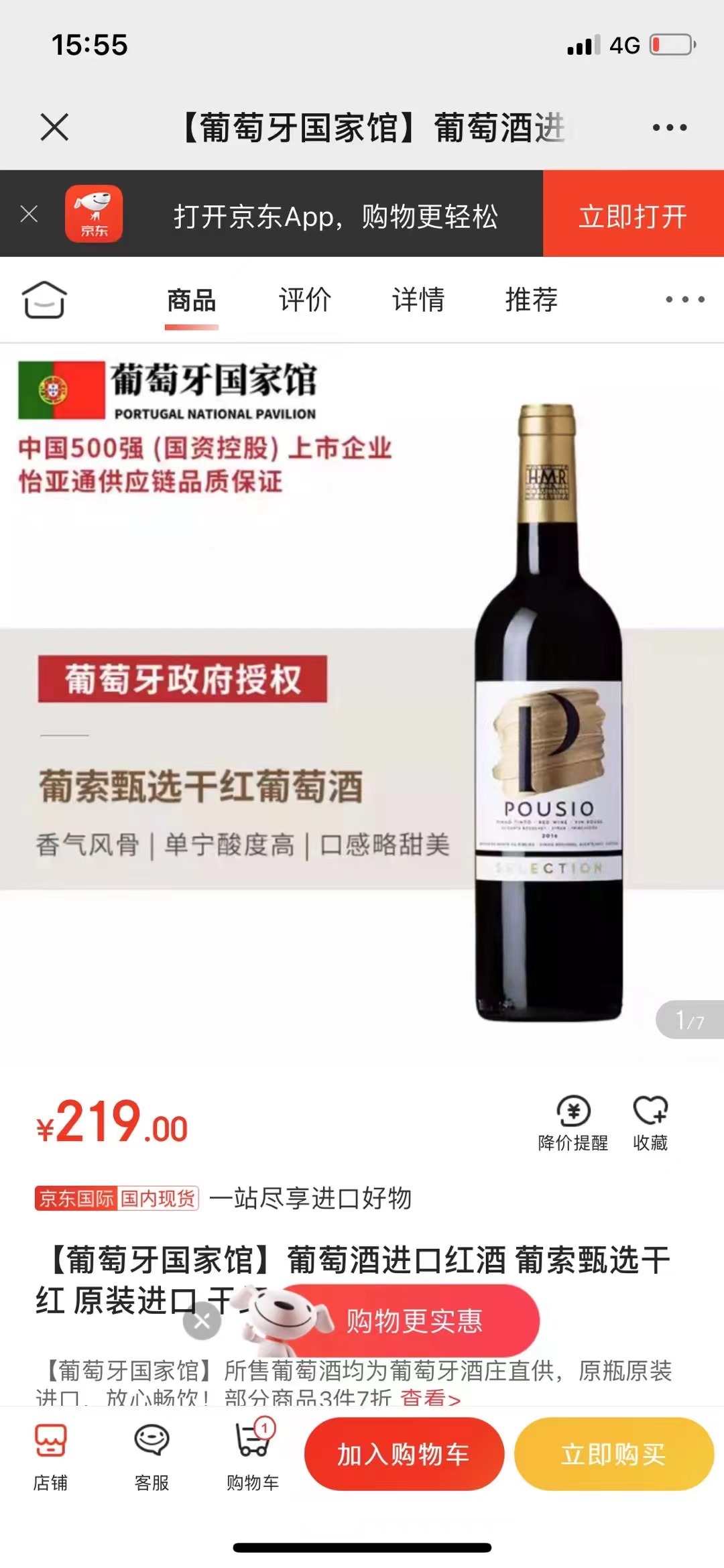Screen dimensions: 724x1568
Task: Tap 立即打开 to open JD app
Action: coord(633,215)
